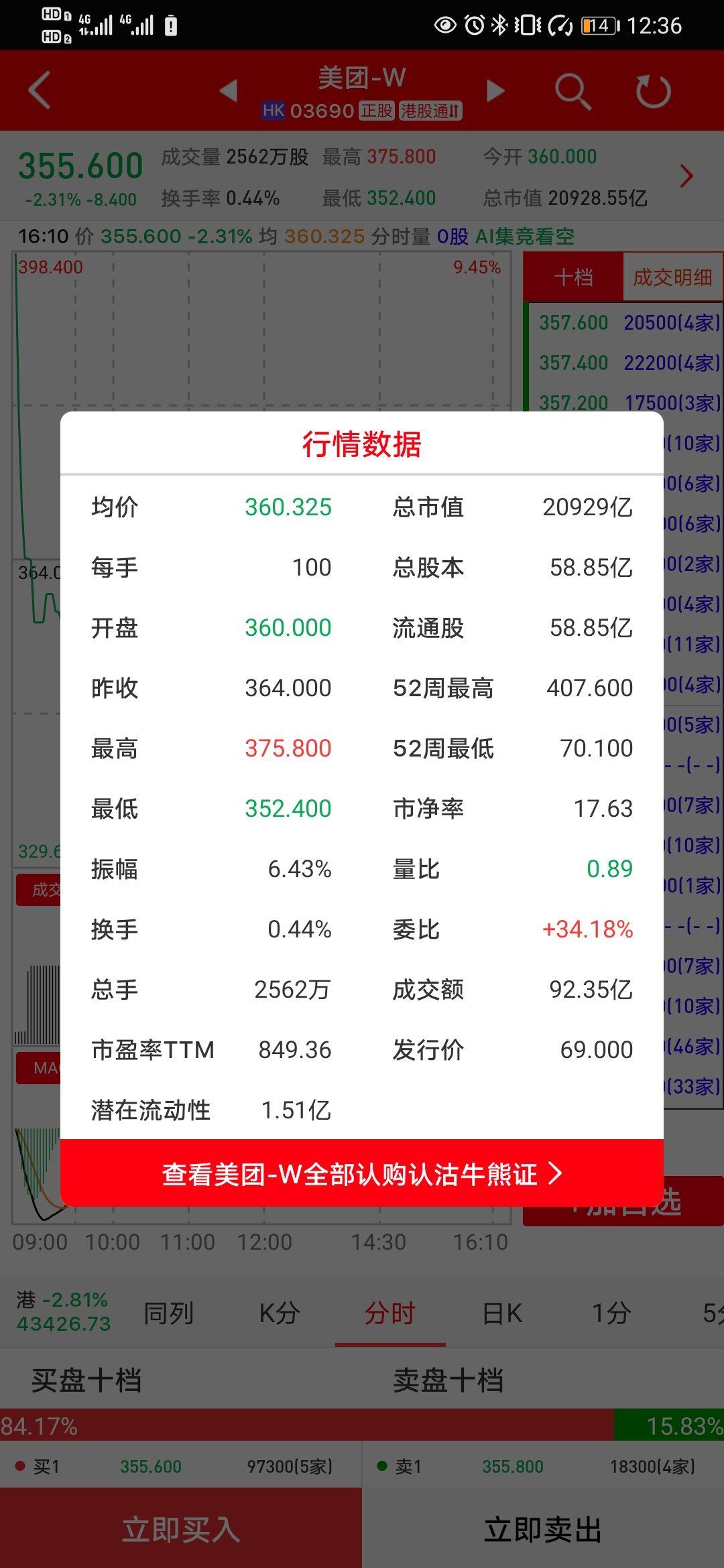Open 查看美团-W全部认购认沽牛熊证 warrants list

[x=361, y=1173]
